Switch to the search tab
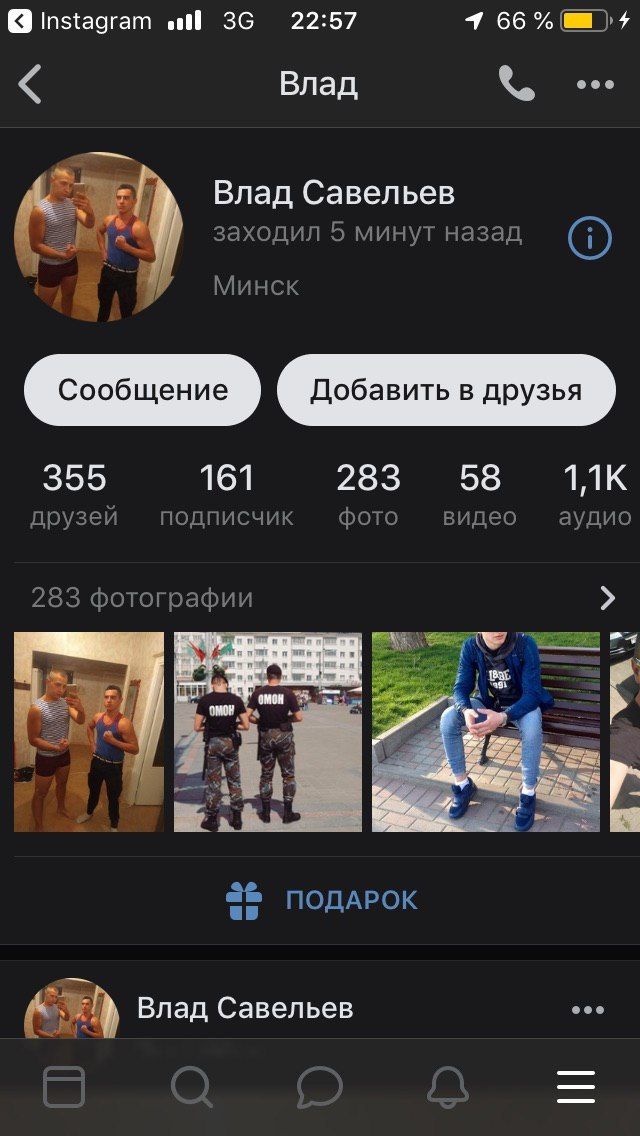Image resolution: width=640 pixels, height=1136 pixels. (x=191, y=1087)
